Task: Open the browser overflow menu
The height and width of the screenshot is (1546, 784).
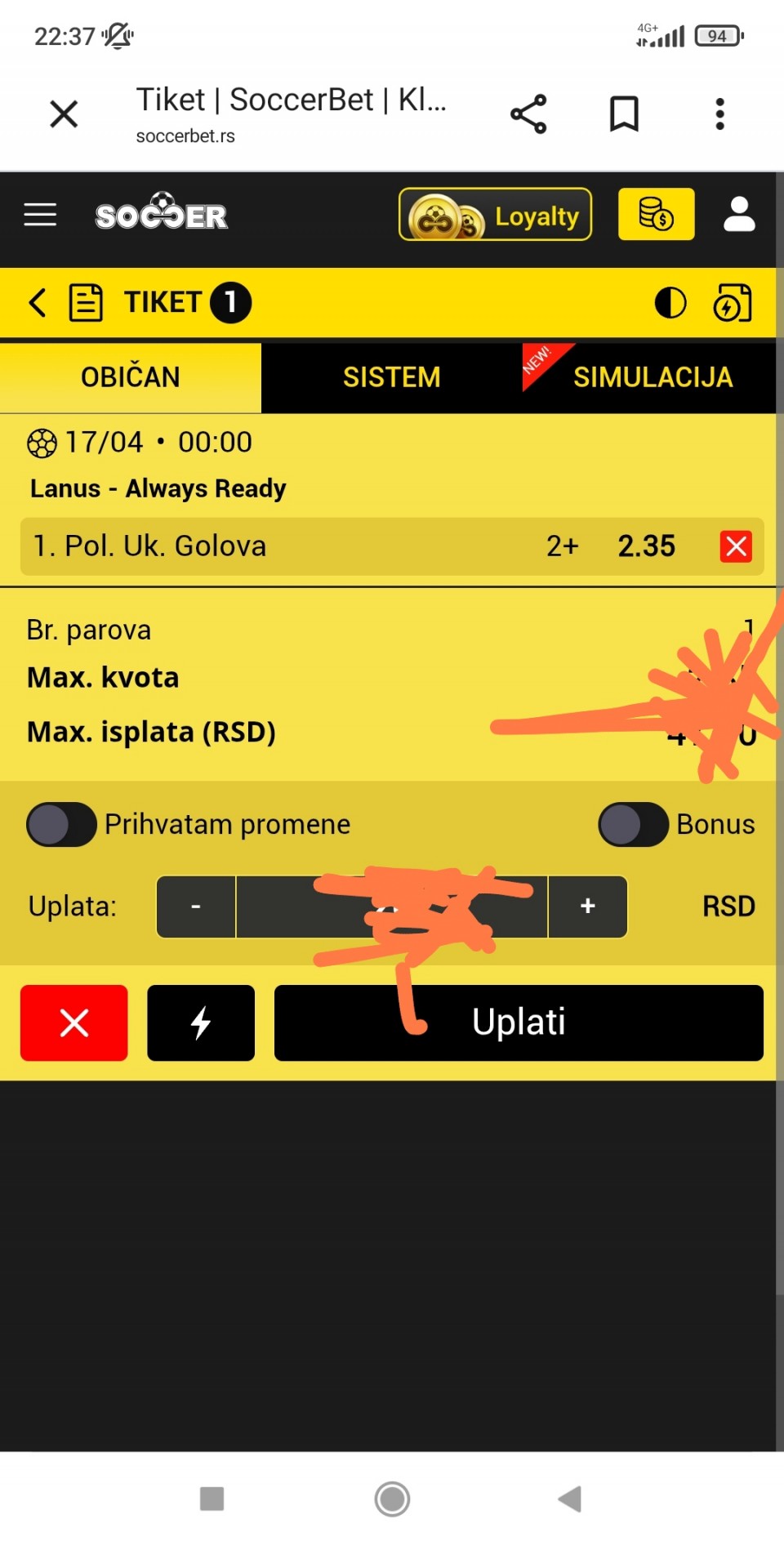Action: pos(719,114)
